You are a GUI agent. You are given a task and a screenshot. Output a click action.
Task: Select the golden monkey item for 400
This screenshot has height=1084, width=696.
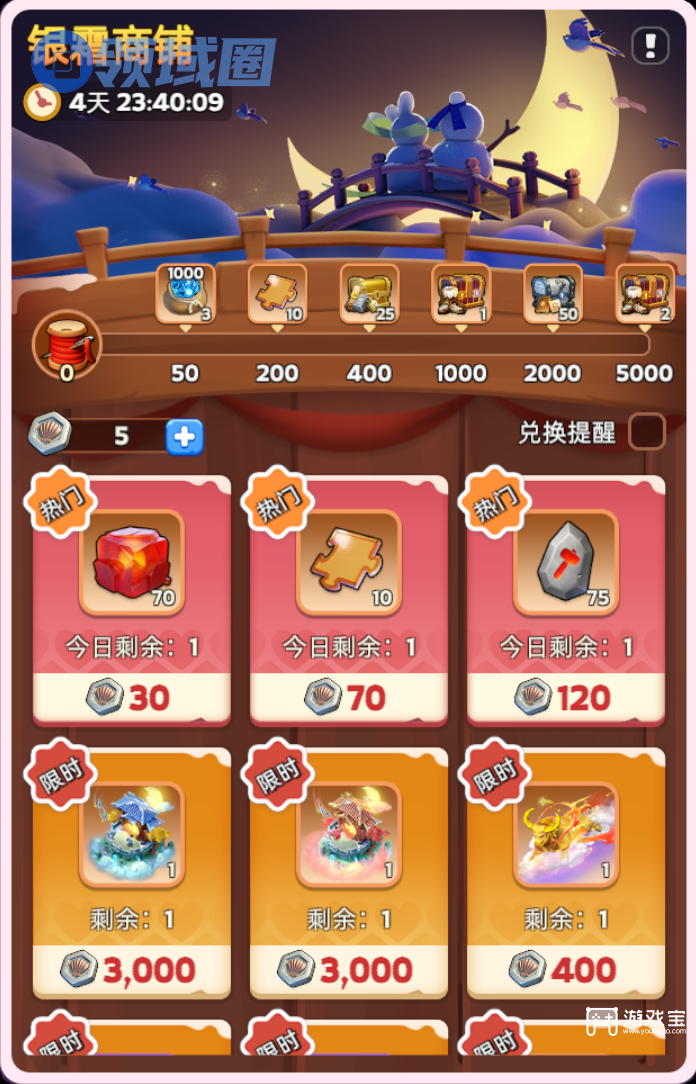point(566,835)
